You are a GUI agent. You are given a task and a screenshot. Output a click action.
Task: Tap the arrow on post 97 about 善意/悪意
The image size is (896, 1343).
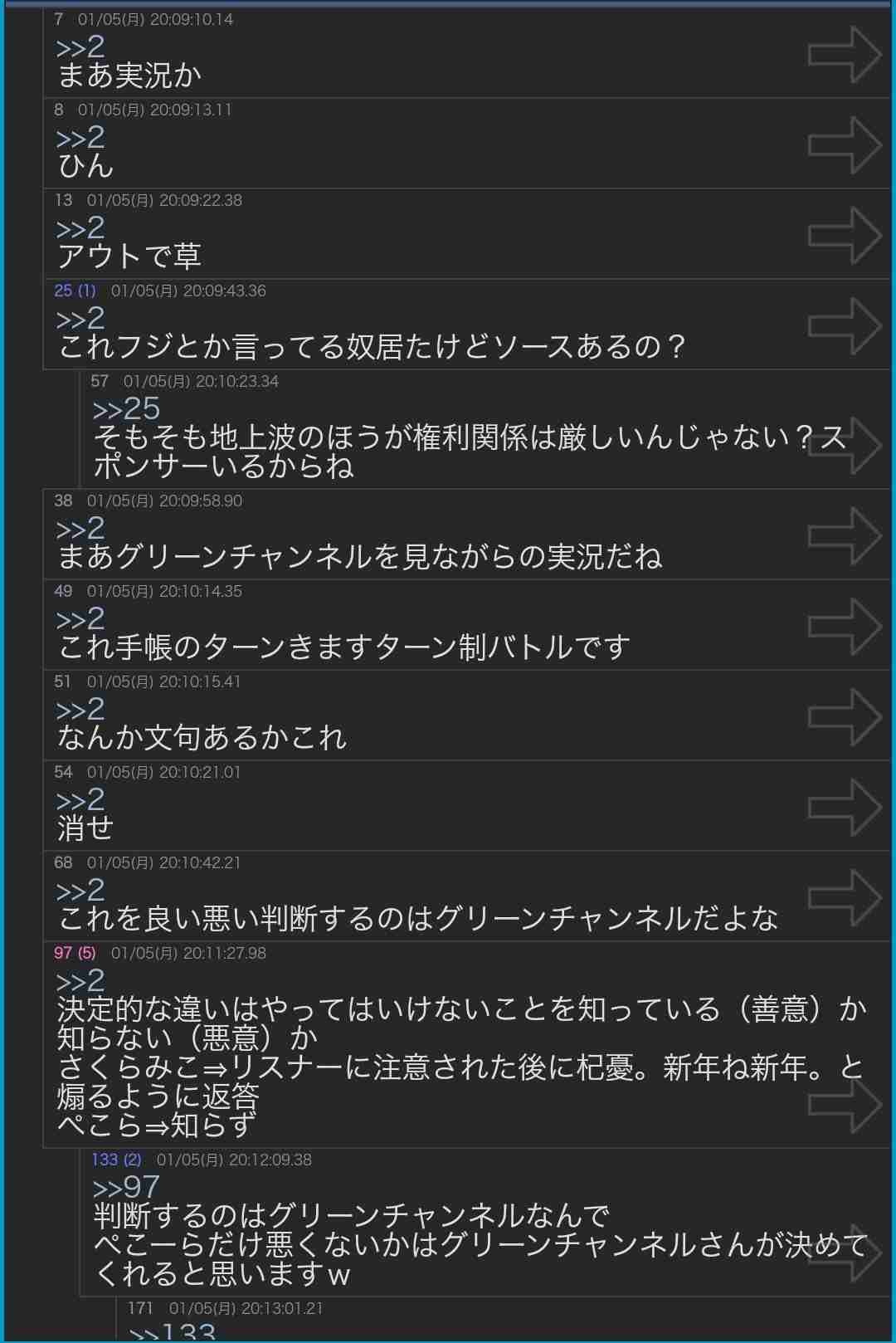(x=845, y=1104)
